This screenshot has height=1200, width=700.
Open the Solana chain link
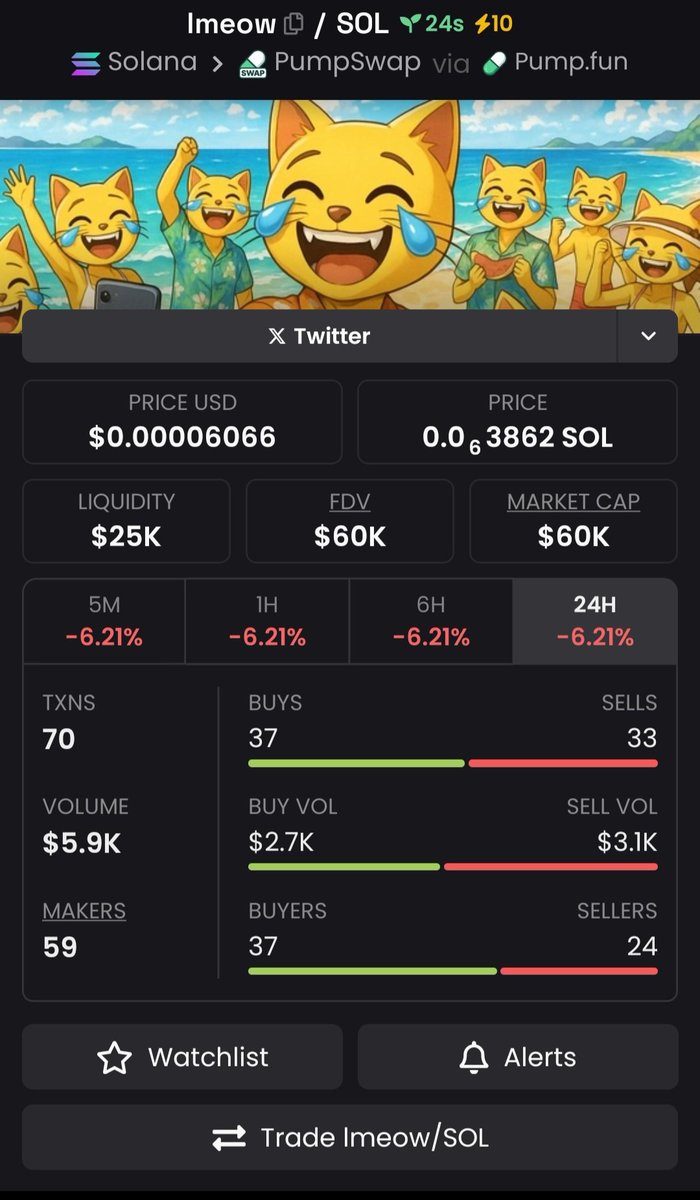point(134,62)
